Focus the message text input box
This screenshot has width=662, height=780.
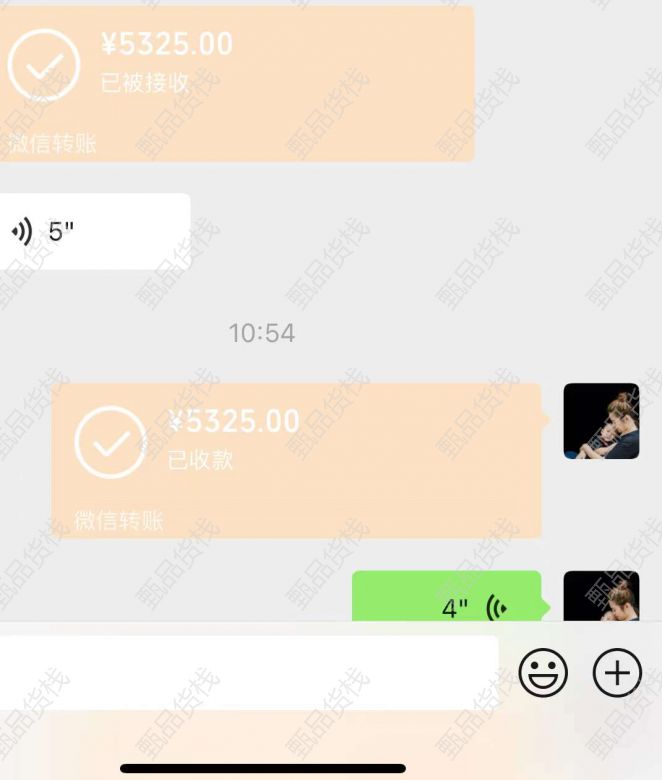click(x=248, y=672)
